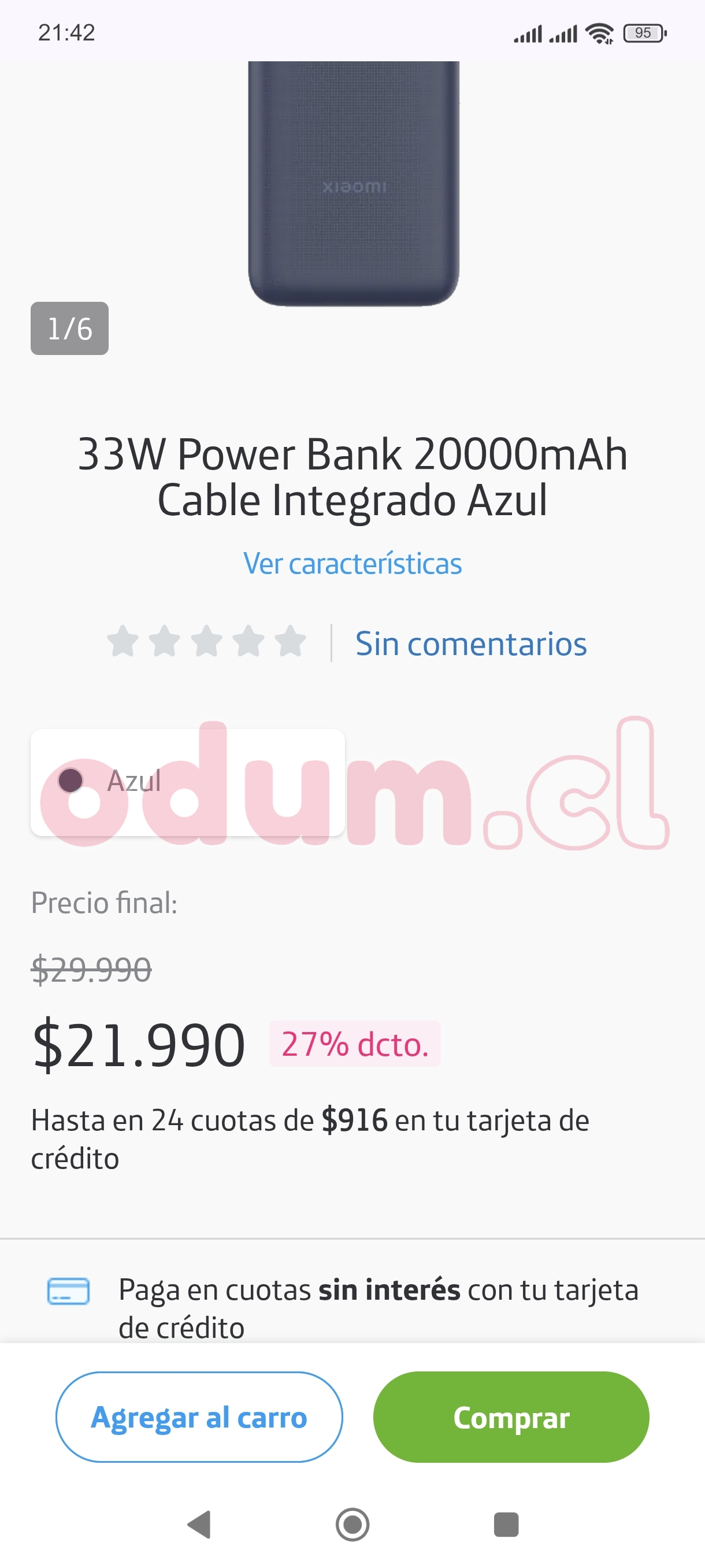The width and height of the screenshot is (705, 1568).
Task: Add the power bank with Agregar al carro
Action: 199,1417
